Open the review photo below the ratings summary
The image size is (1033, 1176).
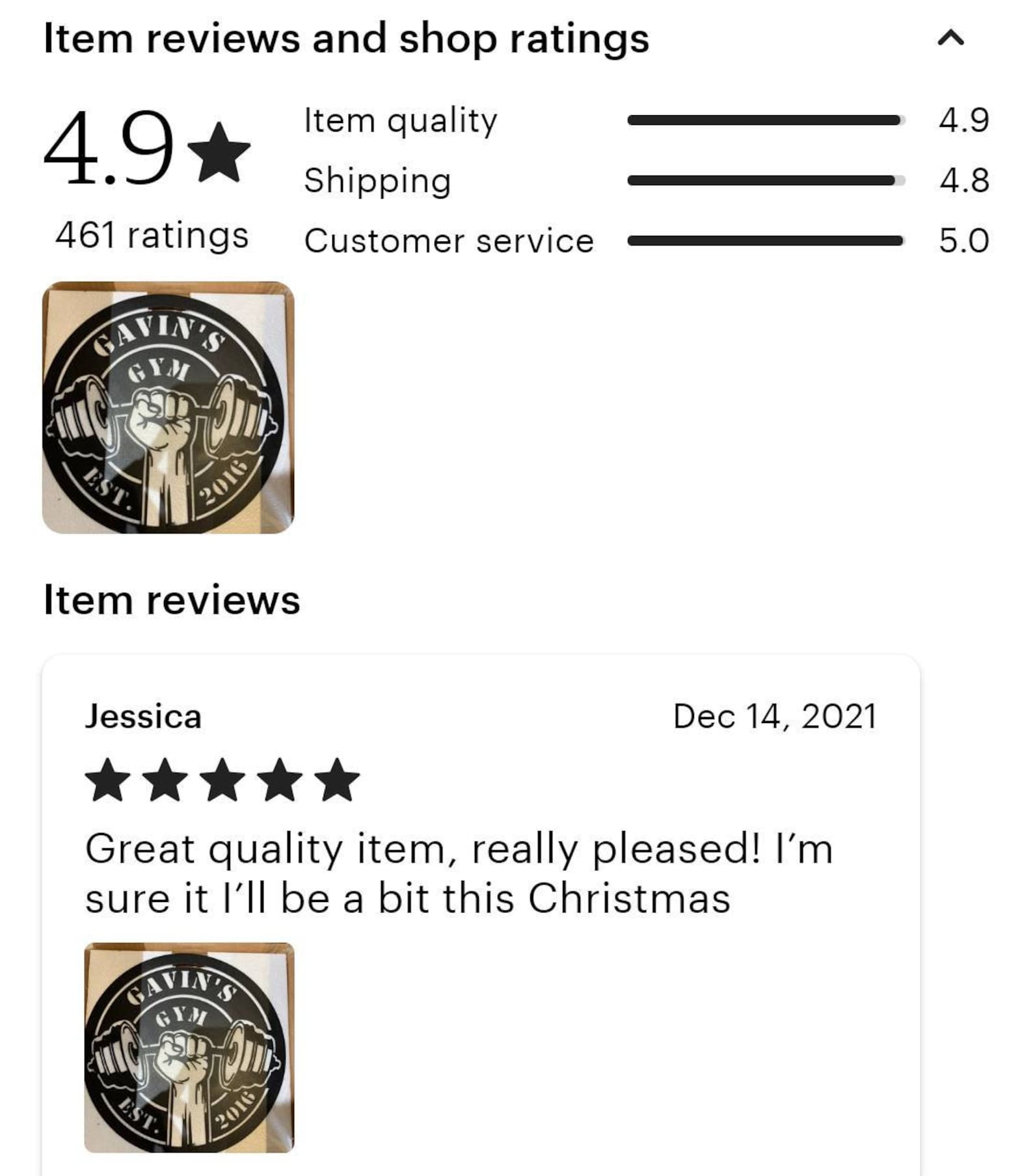point(168,407)
